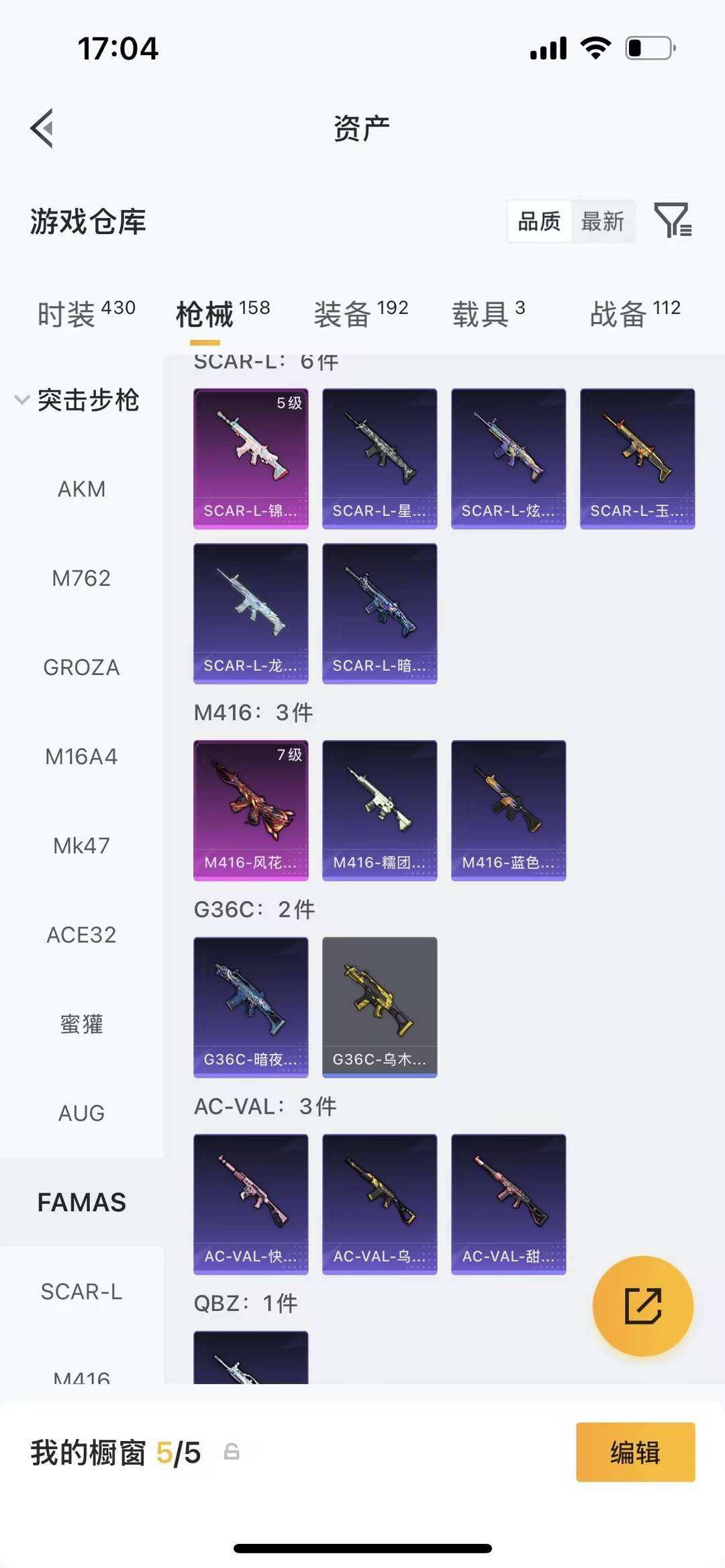Viewport: 725px width, 1568px height.
Task: Open the filter icon beside 最新
Action: click(673, 220)
